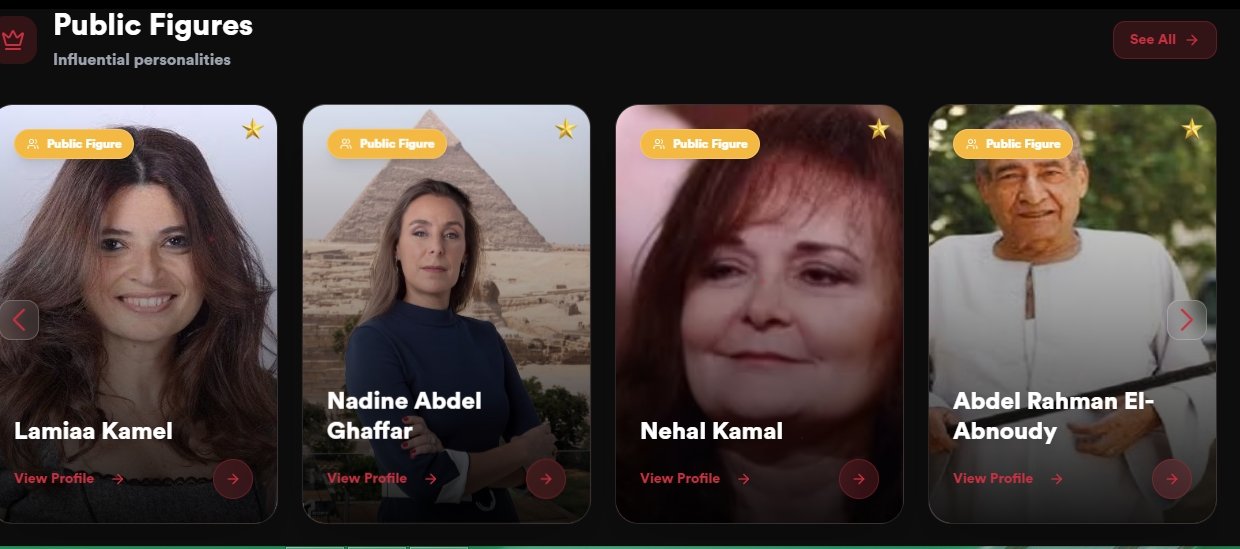Tap round arrow button on Abdel Rahman El-Abnoudy card
The width and height of the screenshot is (1240, 549).
1172,479
